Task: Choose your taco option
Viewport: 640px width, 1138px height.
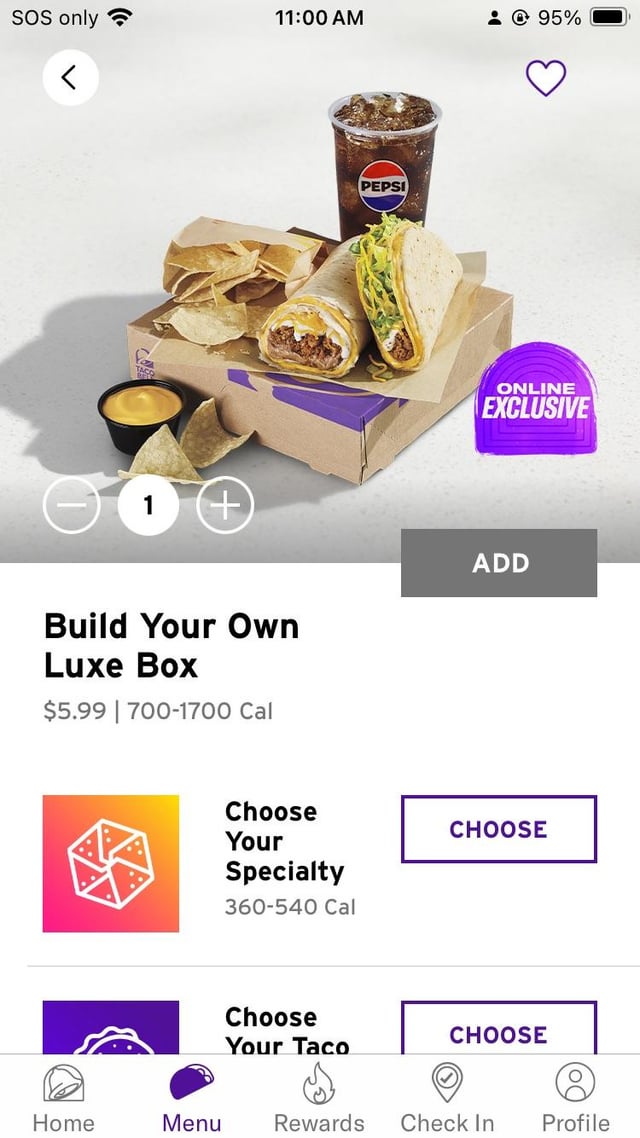Action: (498, 1030)
